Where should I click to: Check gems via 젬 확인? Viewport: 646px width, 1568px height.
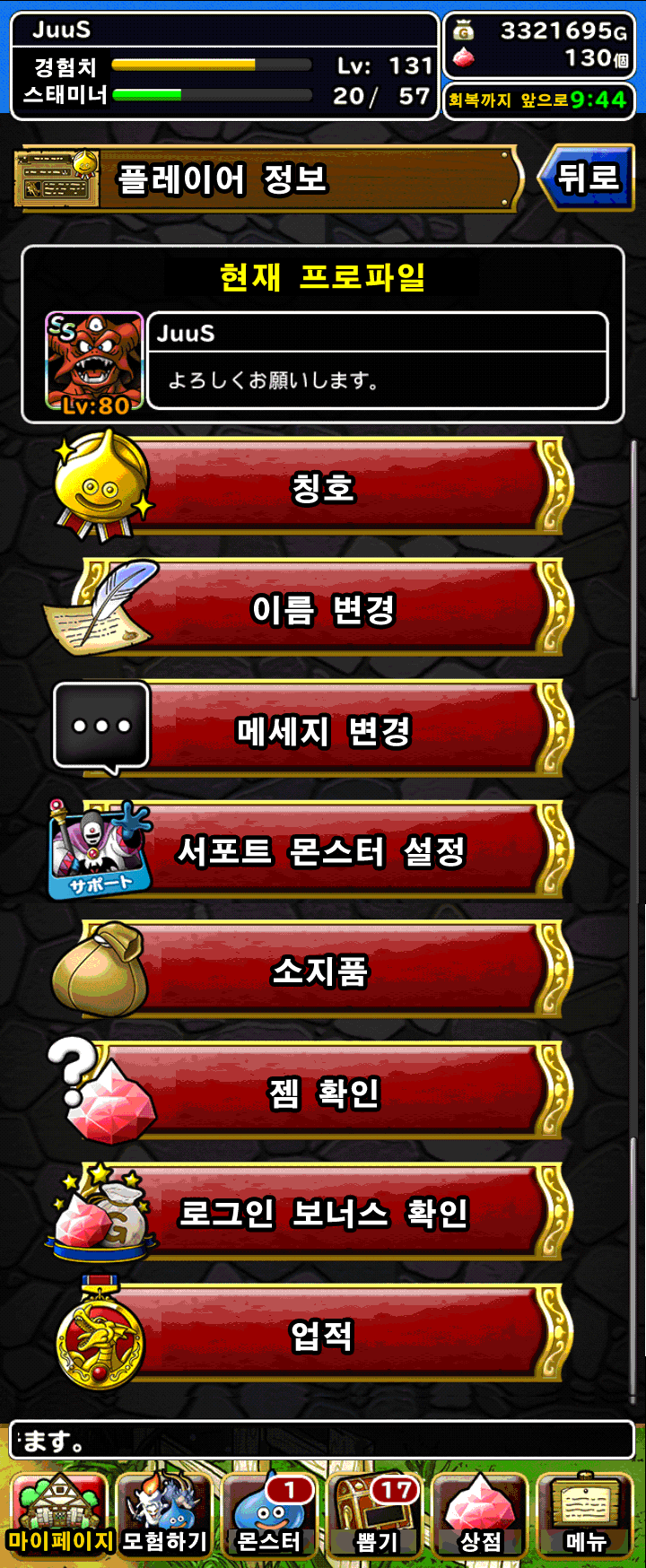pos(323,1093)
